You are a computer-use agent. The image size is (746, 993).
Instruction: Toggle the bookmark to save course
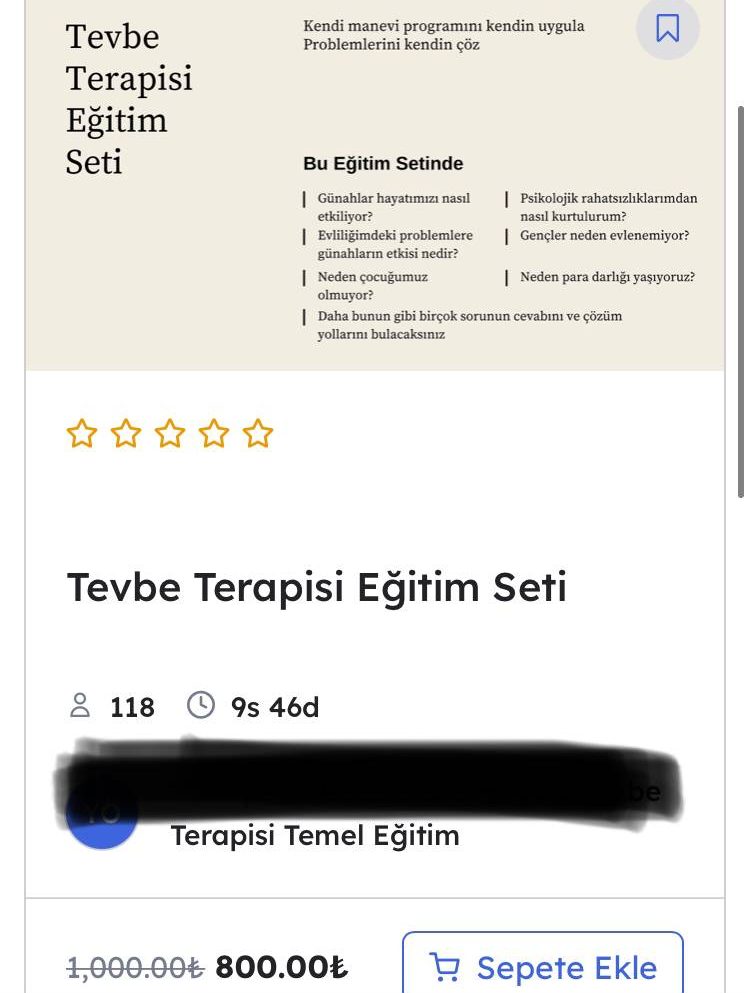tap(667, 30)
